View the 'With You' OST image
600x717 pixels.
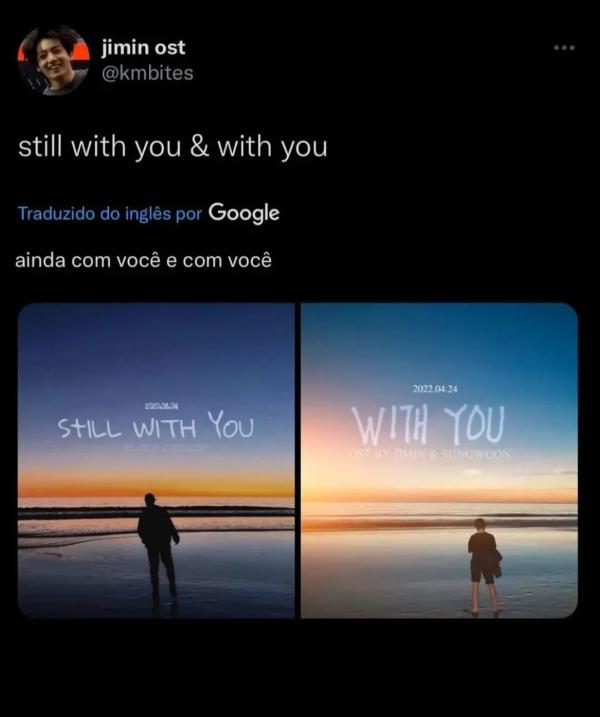(440, 460)
